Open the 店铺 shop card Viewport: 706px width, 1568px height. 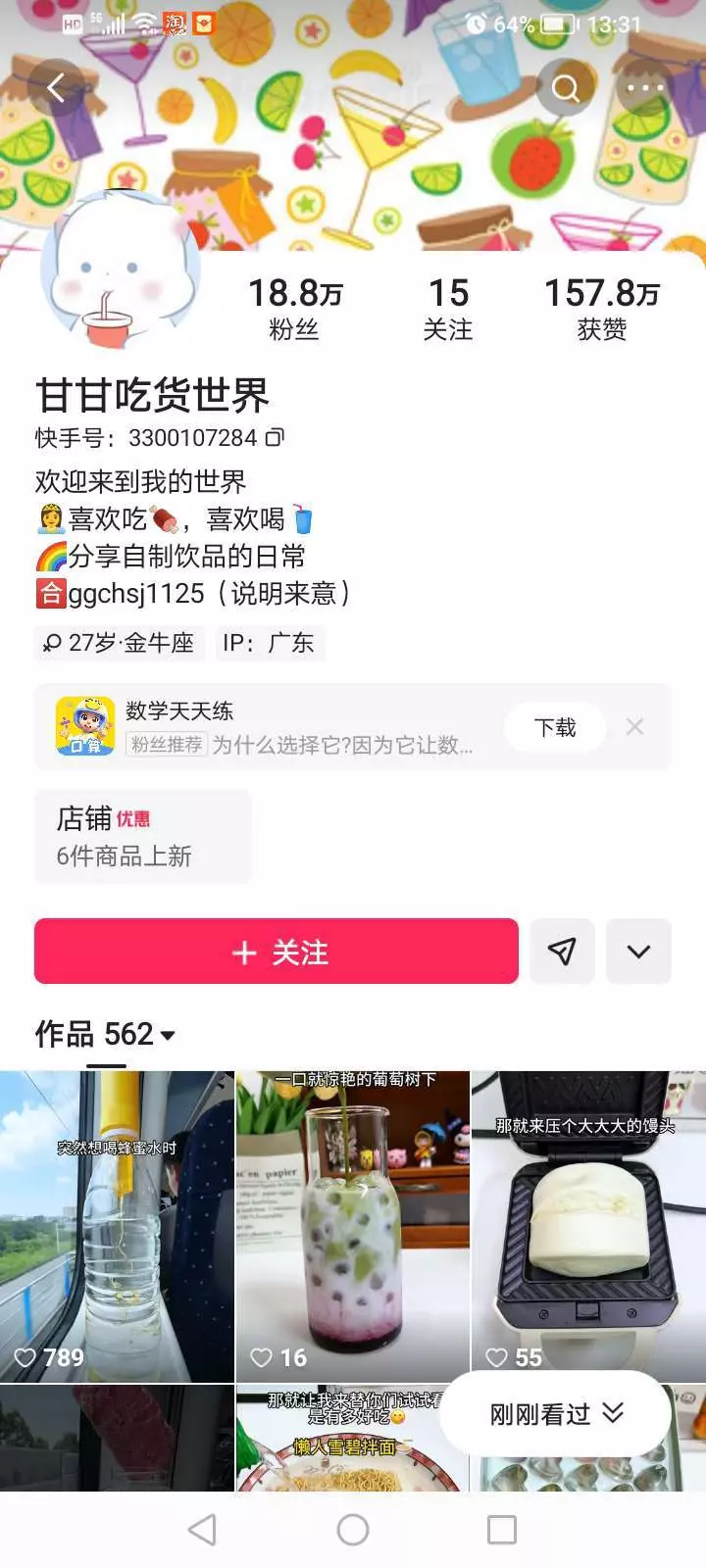[x=143, y=837]
